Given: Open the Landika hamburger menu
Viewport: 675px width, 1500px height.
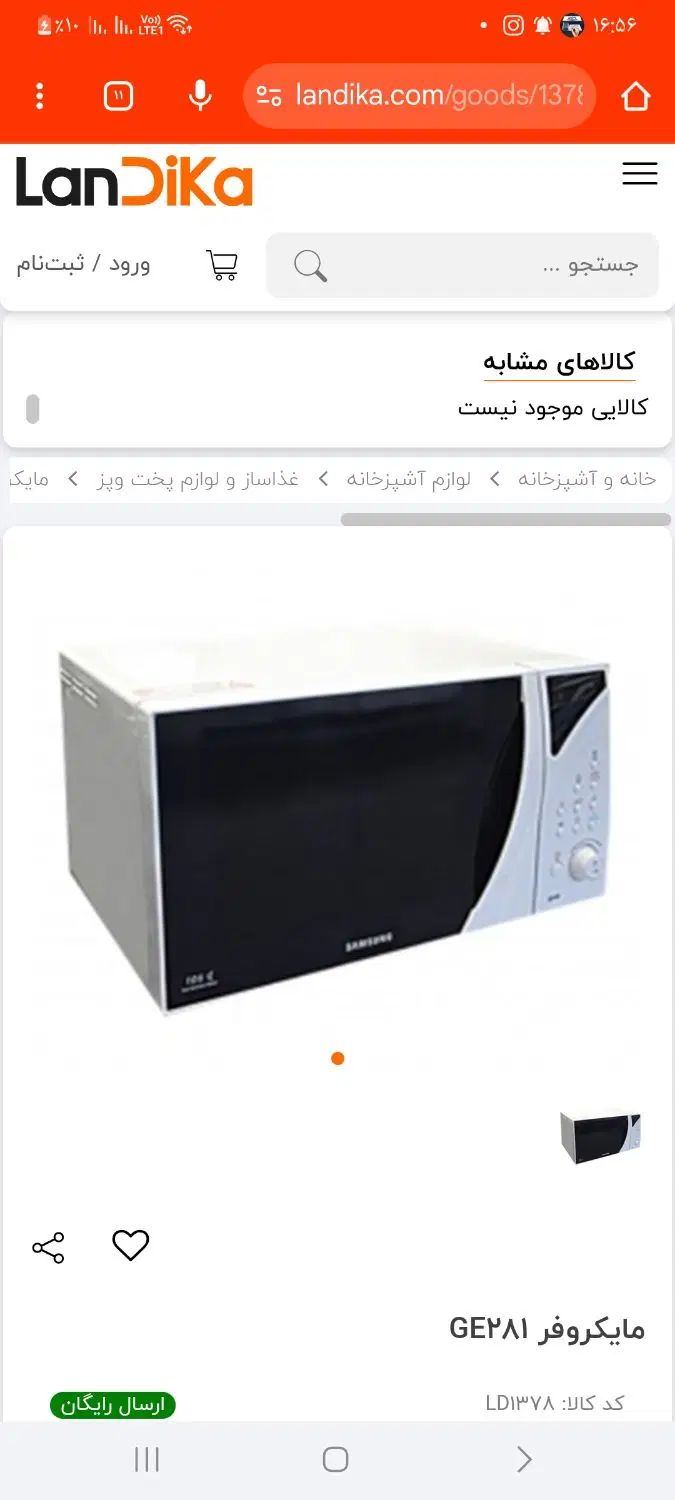Looking at the screenshot, I should tap(639, 174).
